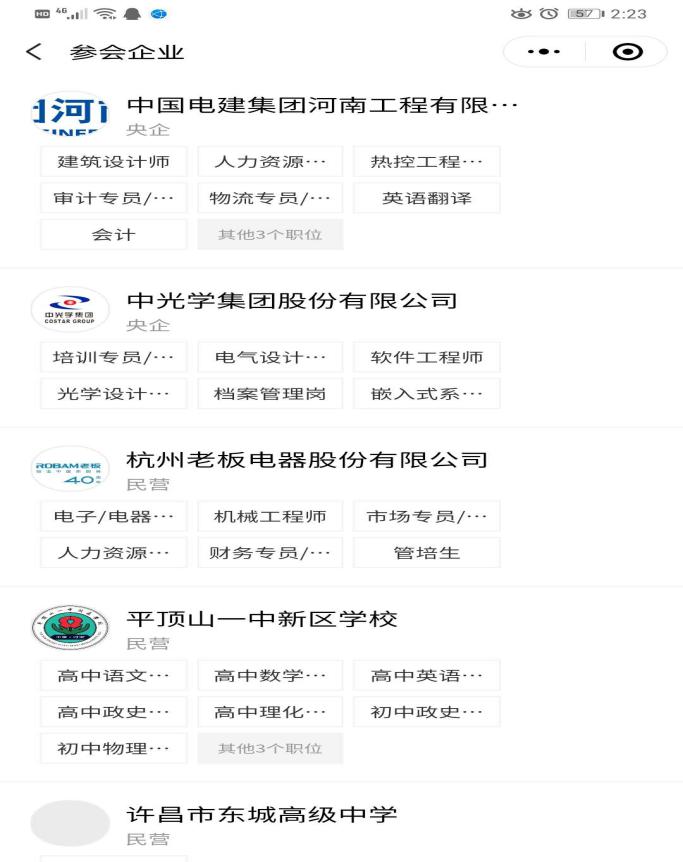
Task: Go back from 参会企业 page
Action: tap(34, 52)
